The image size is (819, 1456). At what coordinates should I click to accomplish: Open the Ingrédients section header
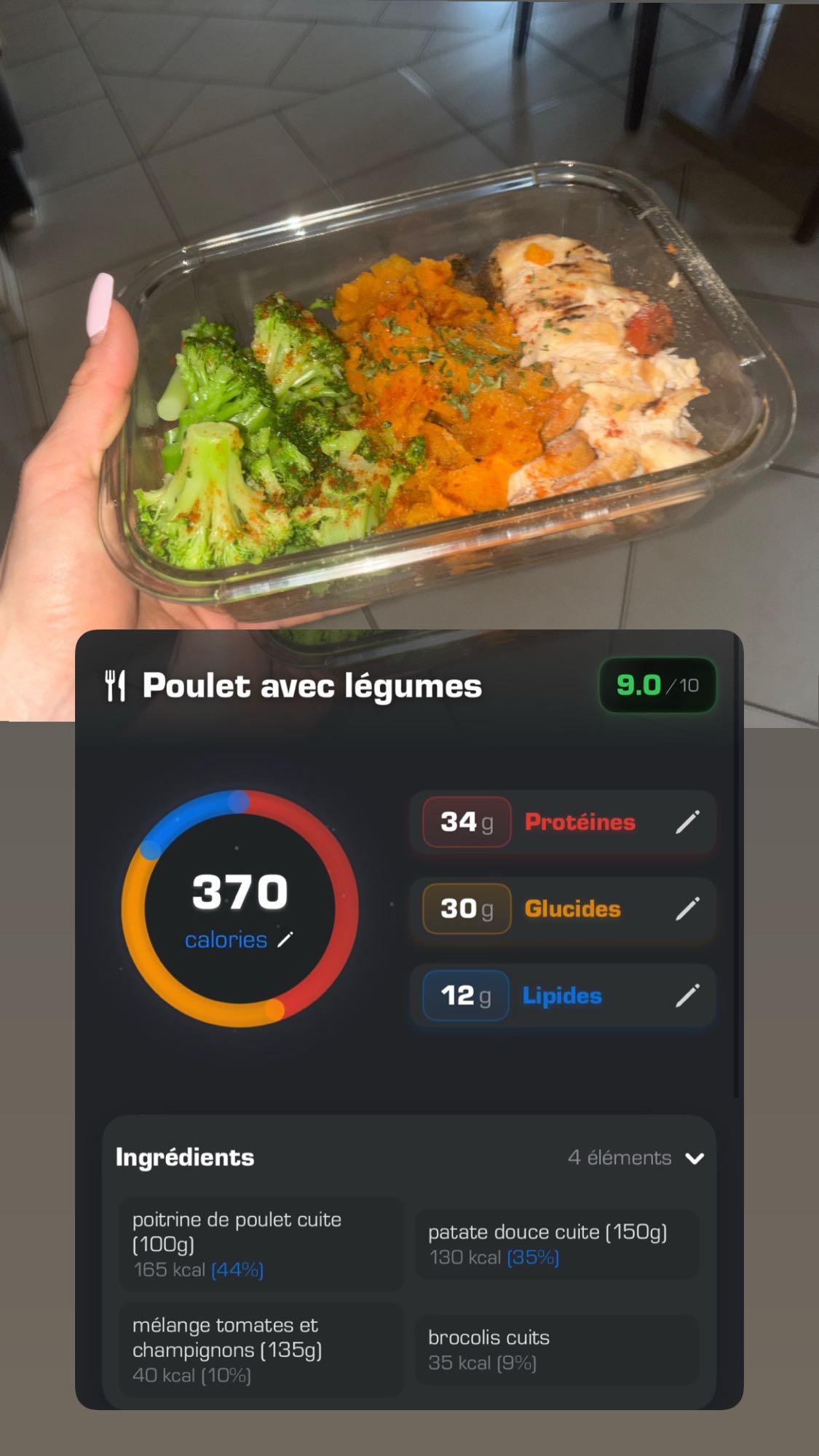(186, 1158)
